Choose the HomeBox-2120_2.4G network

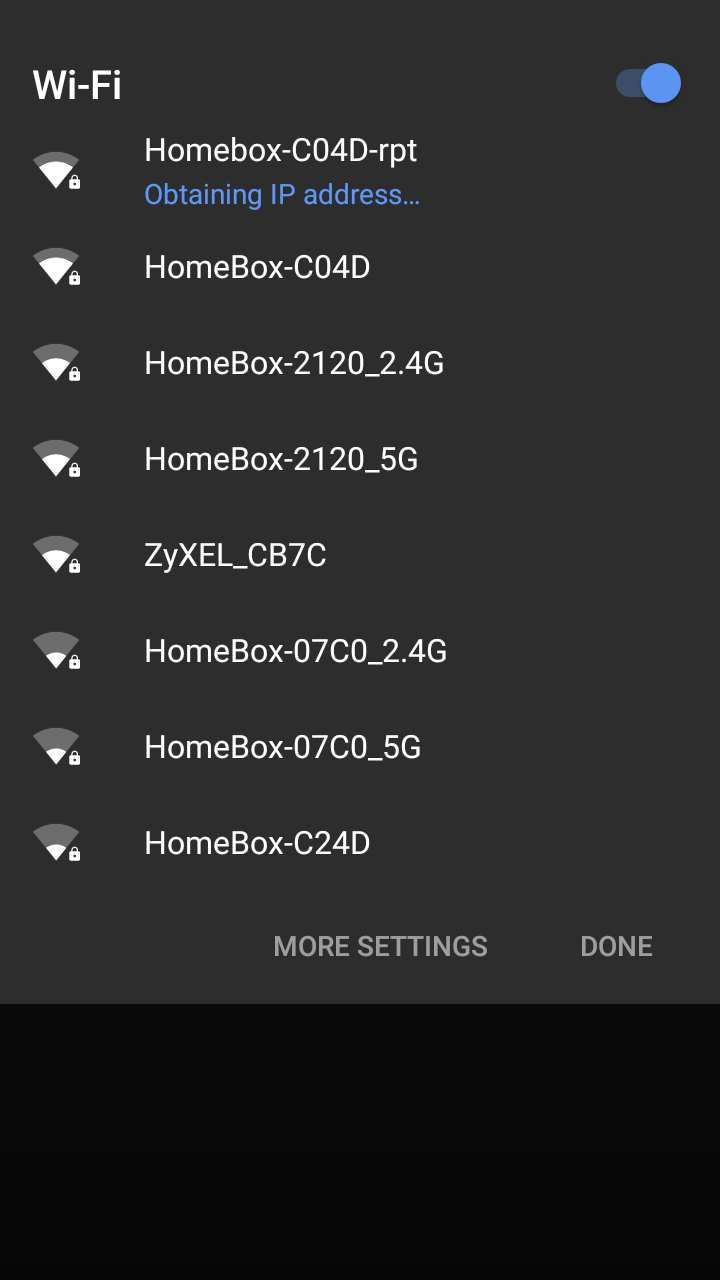point(294,364)
